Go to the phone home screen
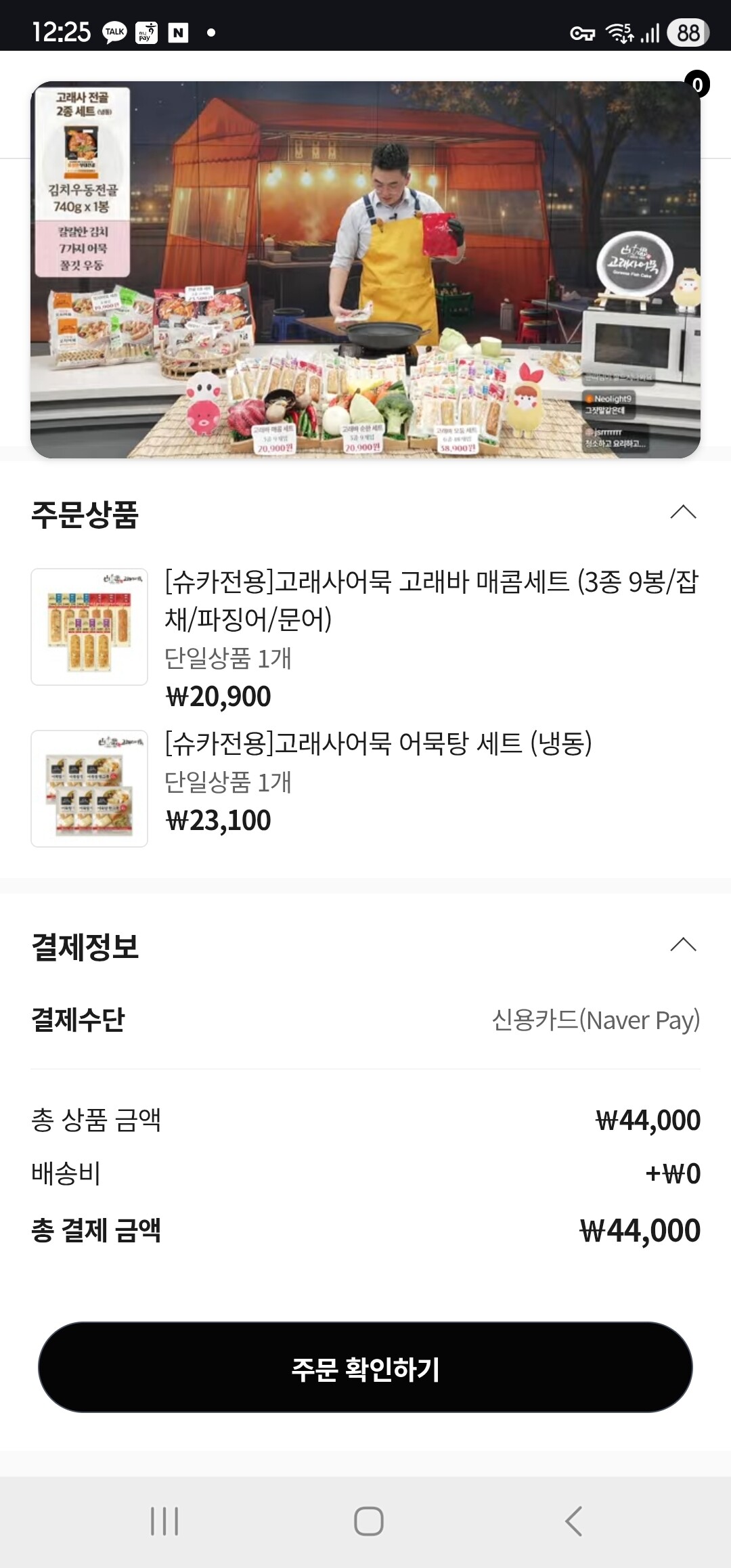The height and width of the screenshot is (1568, 731). click(x=368, y=1521)
